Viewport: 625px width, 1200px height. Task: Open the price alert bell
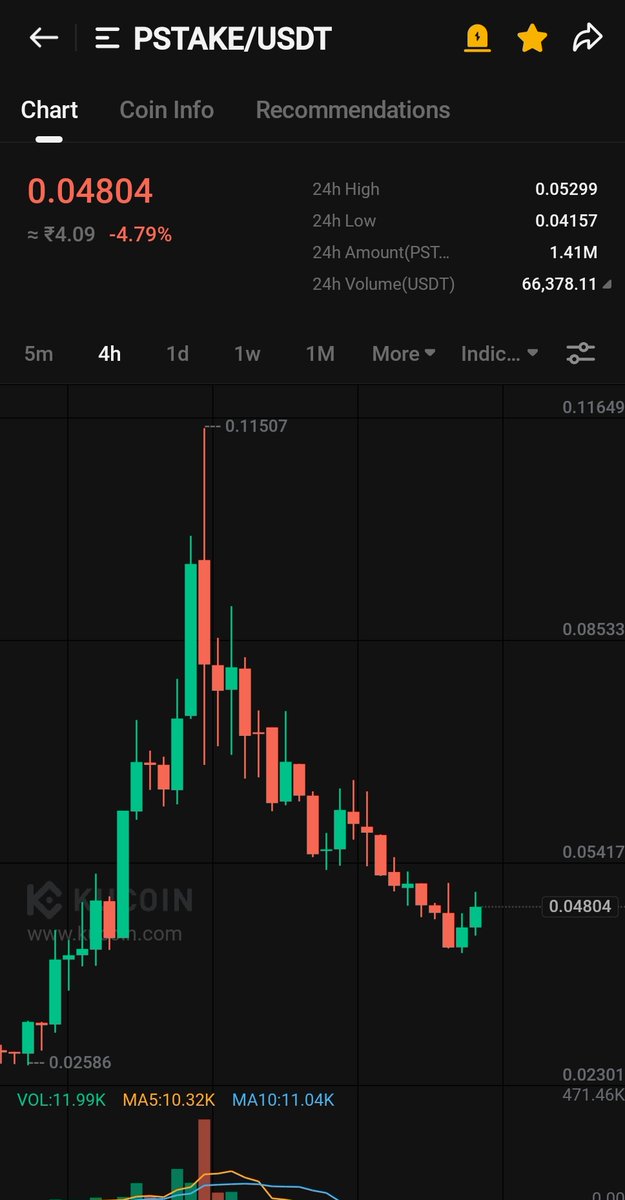(x=478, y=39)
